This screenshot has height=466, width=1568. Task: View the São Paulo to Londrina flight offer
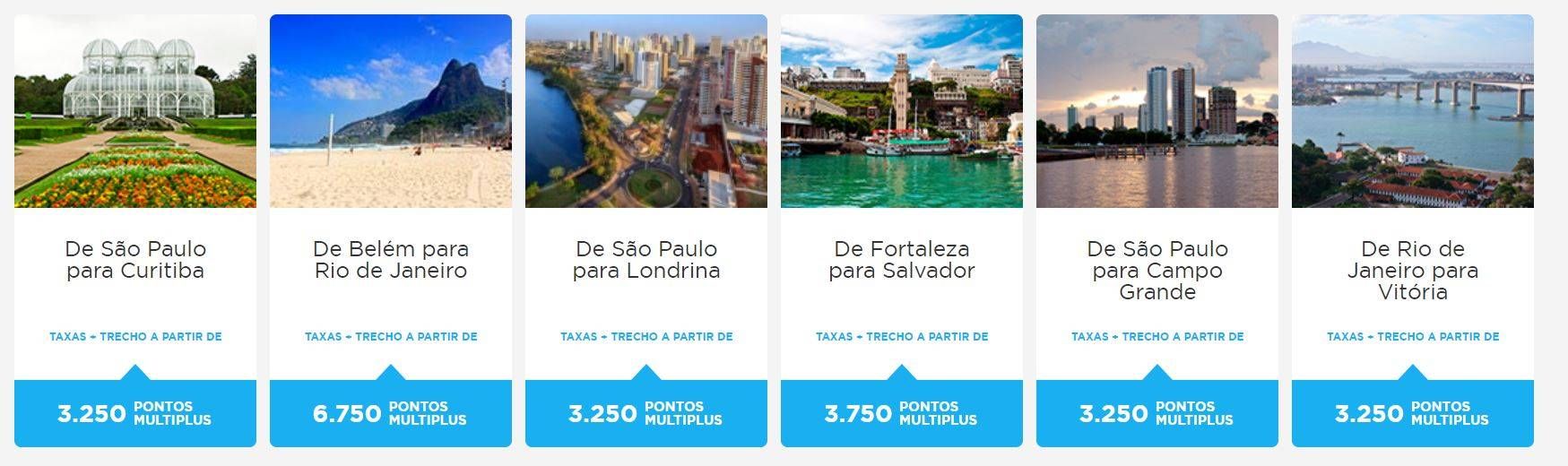[646, 259]
